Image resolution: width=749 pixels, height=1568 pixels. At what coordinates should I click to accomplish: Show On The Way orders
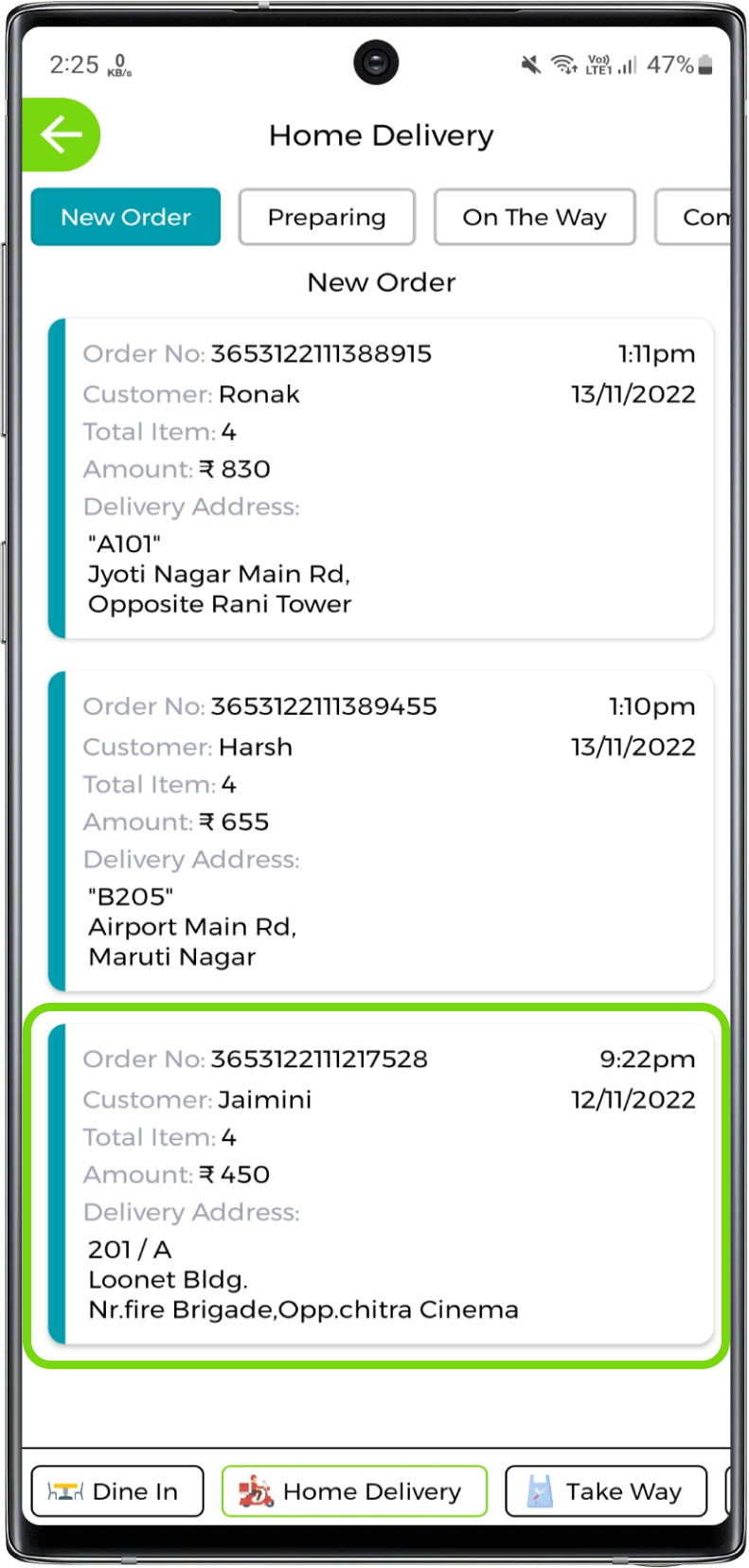[x=534, y=217]
